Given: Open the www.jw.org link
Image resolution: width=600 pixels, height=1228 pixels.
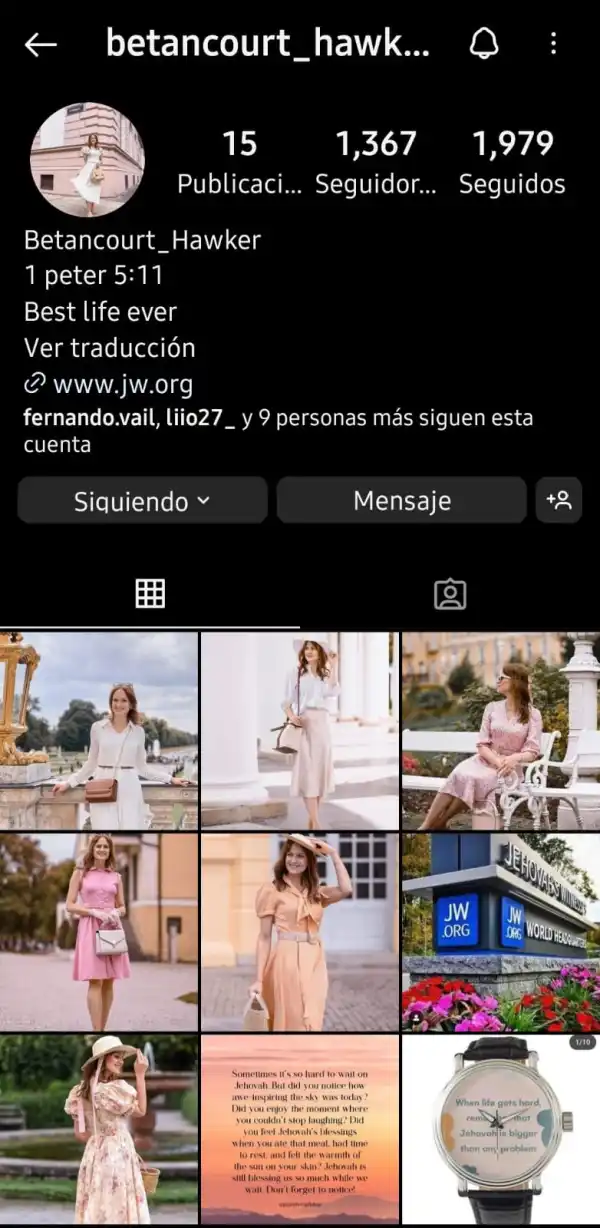Looking at the screenshot, I should pos(122,384).
